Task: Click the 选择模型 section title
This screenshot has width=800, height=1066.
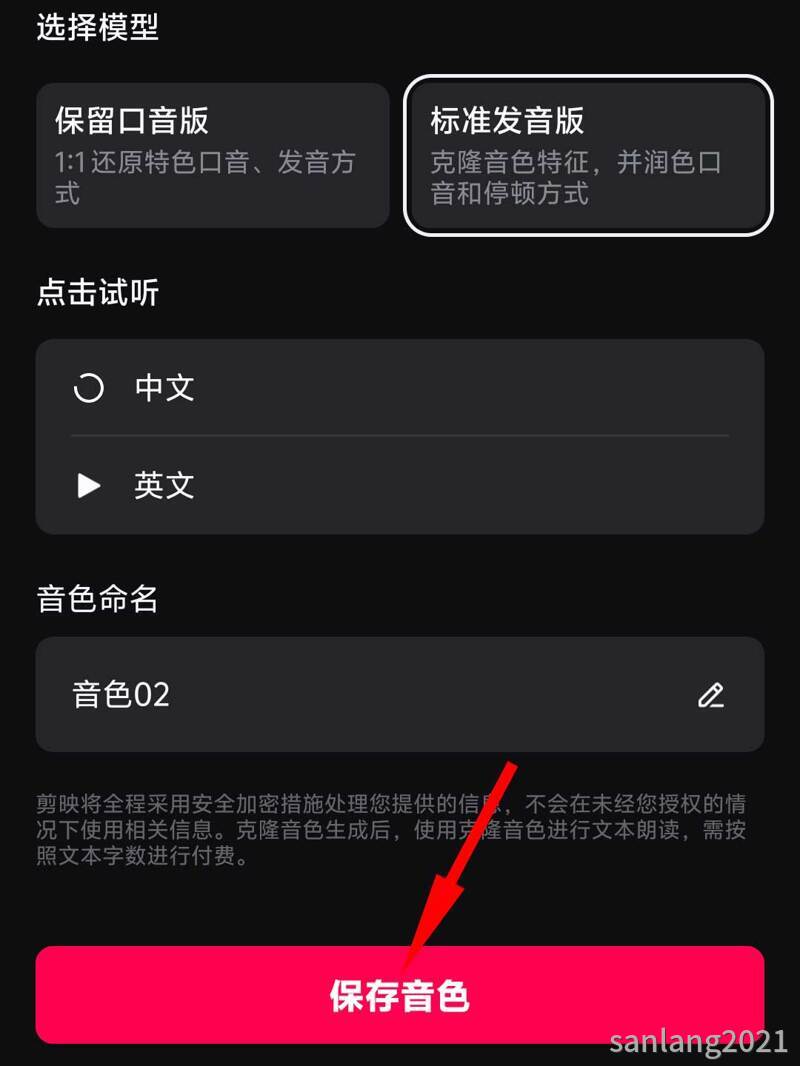Action: tap(97, 28)
